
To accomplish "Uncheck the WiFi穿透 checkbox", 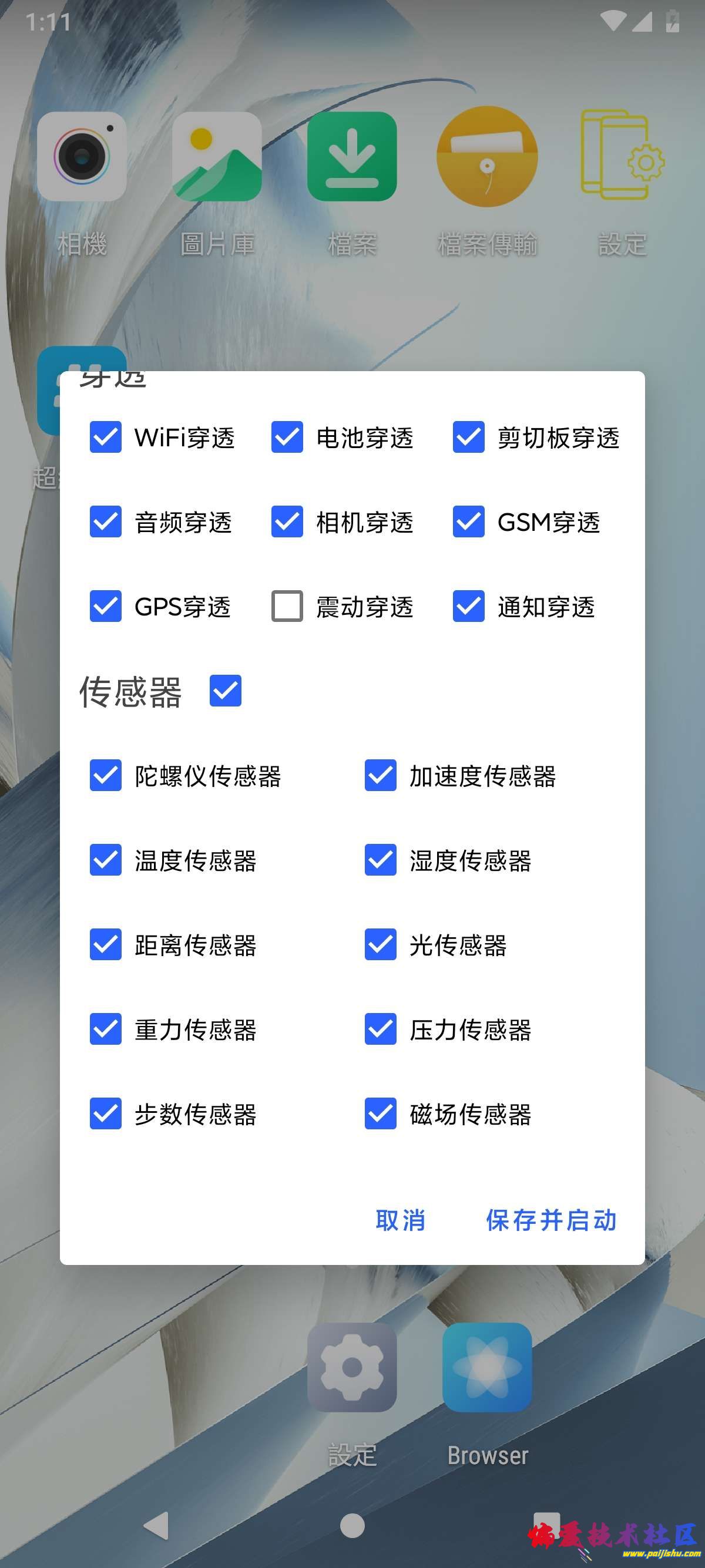I will [x=105, y=437].
